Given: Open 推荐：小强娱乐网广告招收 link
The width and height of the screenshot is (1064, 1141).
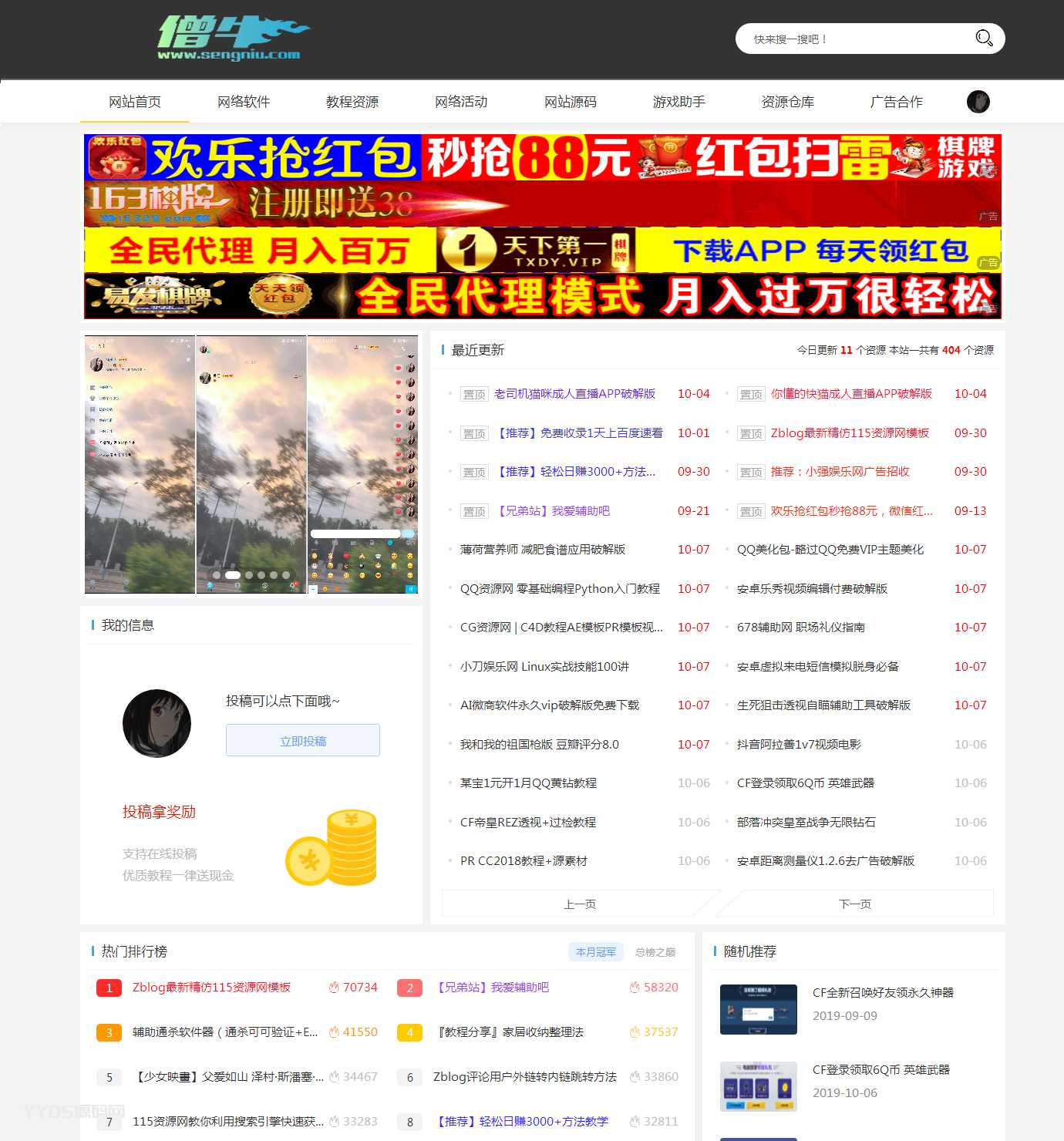Looking at the screenshot, I should 840,472.
